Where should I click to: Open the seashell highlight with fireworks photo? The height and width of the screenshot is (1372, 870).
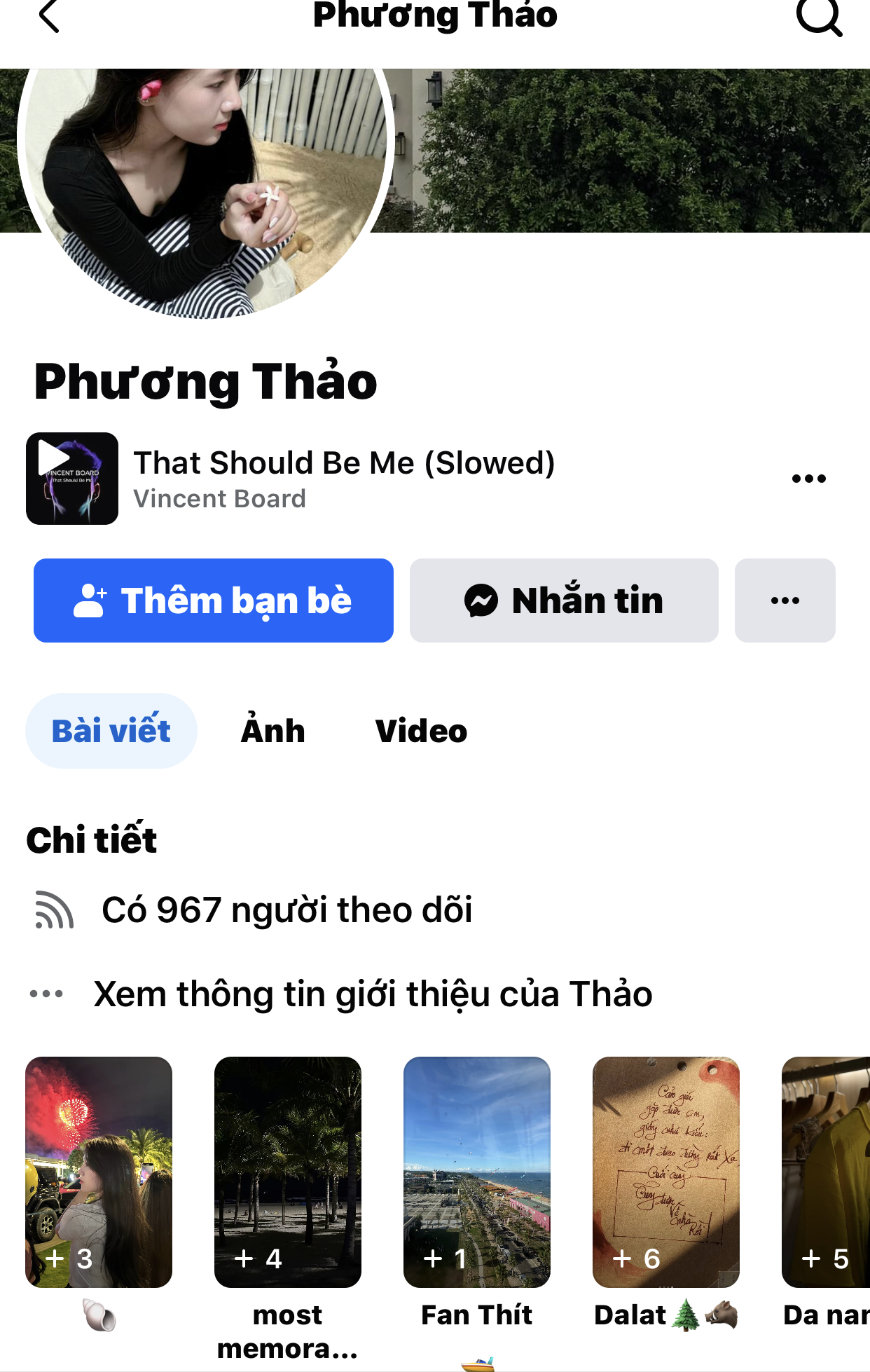click(99, 1172)
